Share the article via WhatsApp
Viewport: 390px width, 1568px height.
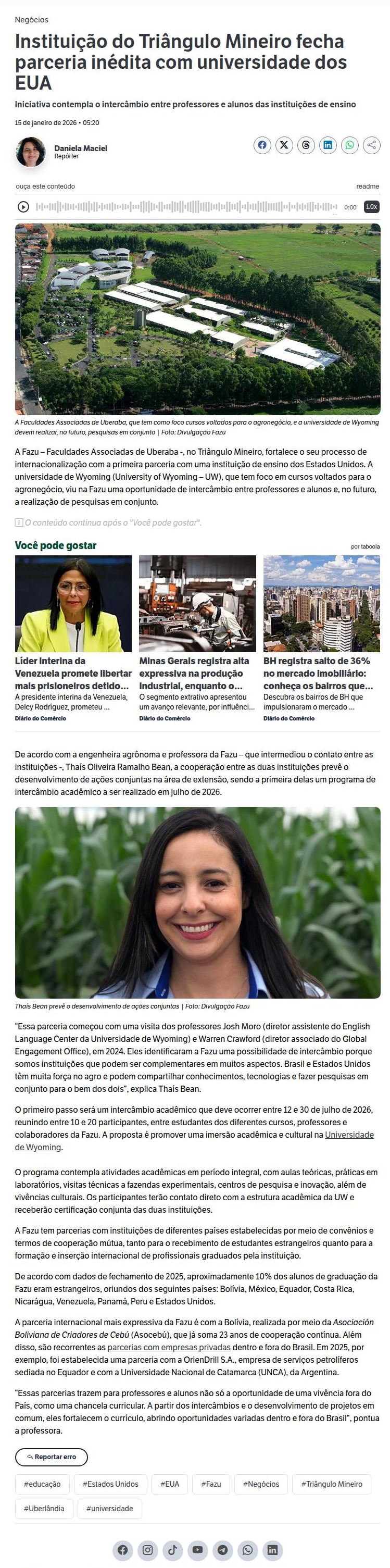coord(350,145)
